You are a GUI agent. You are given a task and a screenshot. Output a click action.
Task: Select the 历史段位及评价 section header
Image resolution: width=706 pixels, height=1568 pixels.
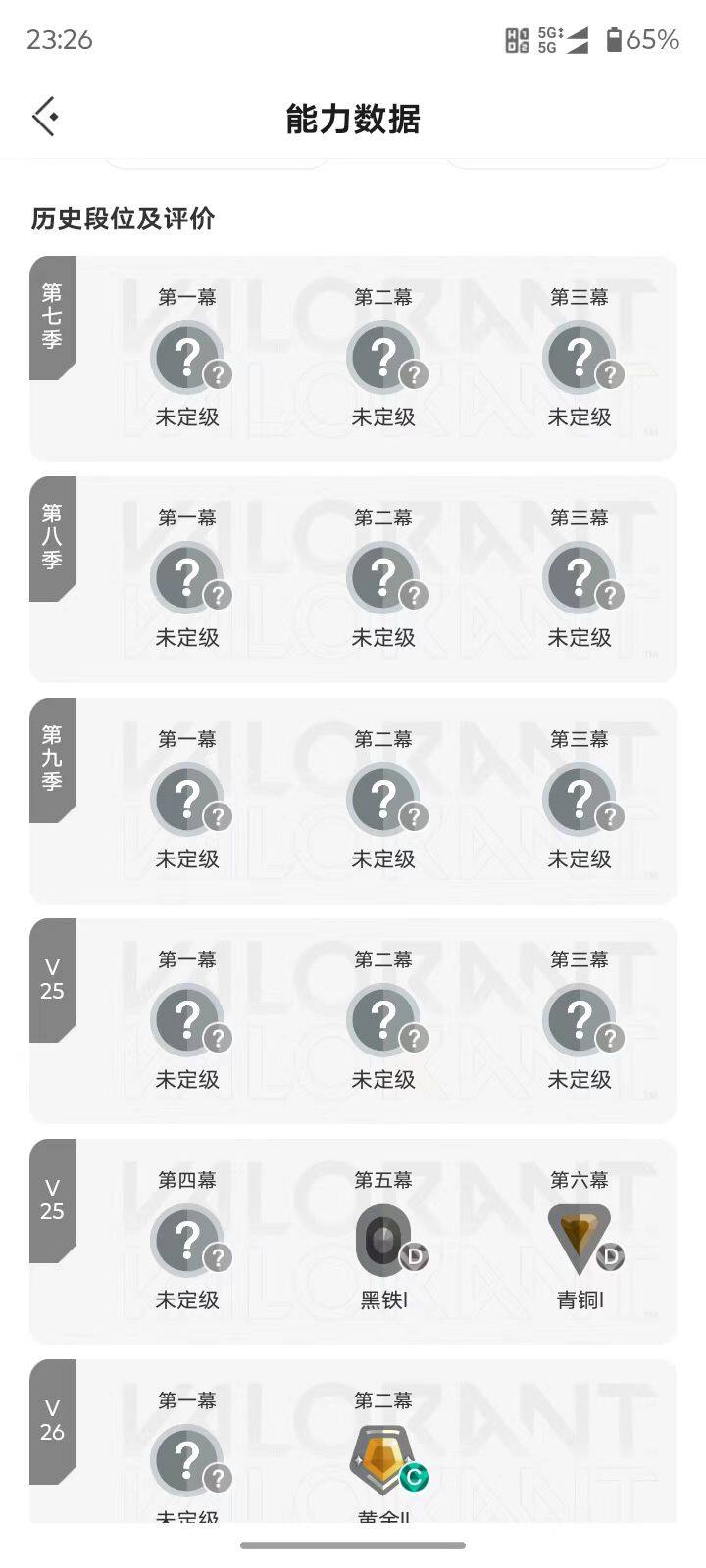124,220
